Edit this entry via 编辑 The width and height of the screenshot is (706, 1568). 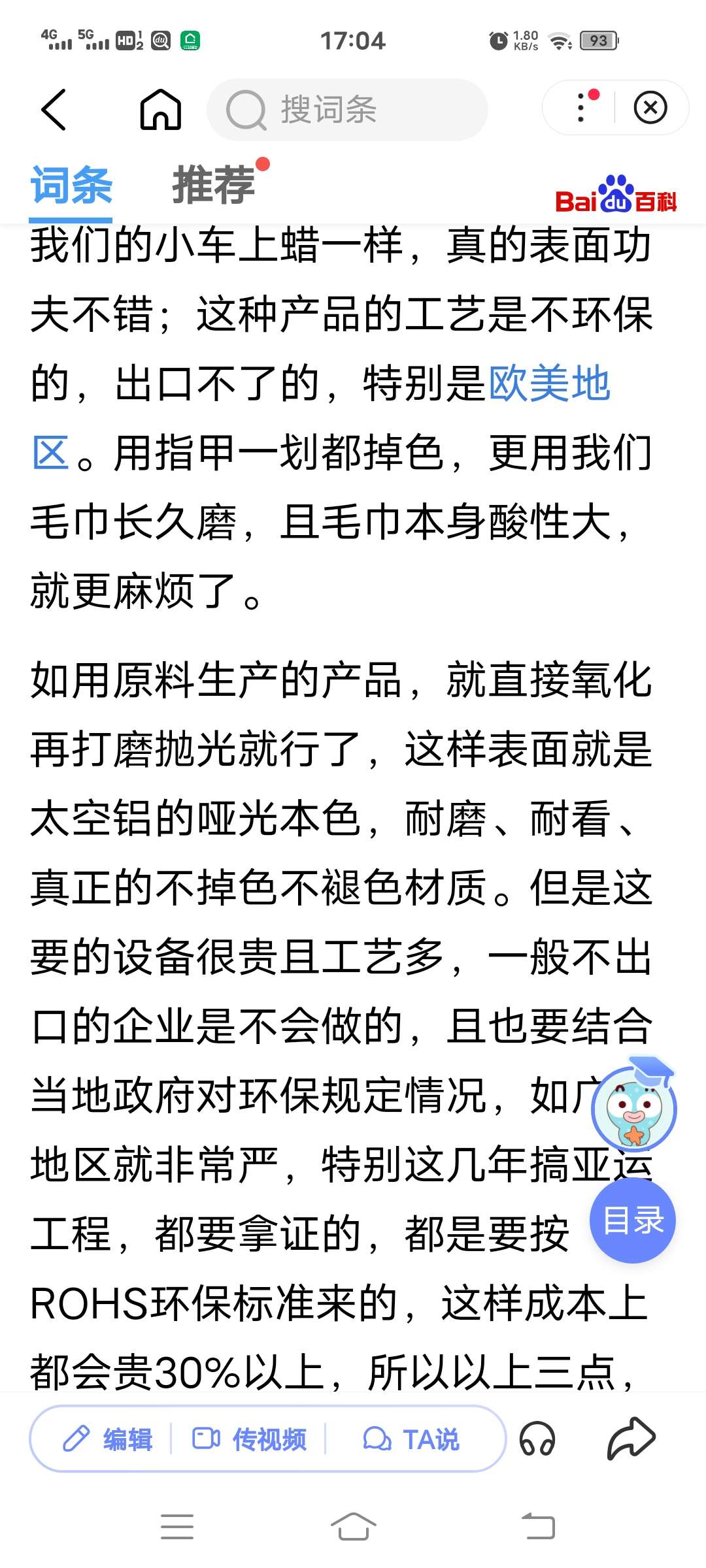pyautogui.click(x=108, y=1439)
